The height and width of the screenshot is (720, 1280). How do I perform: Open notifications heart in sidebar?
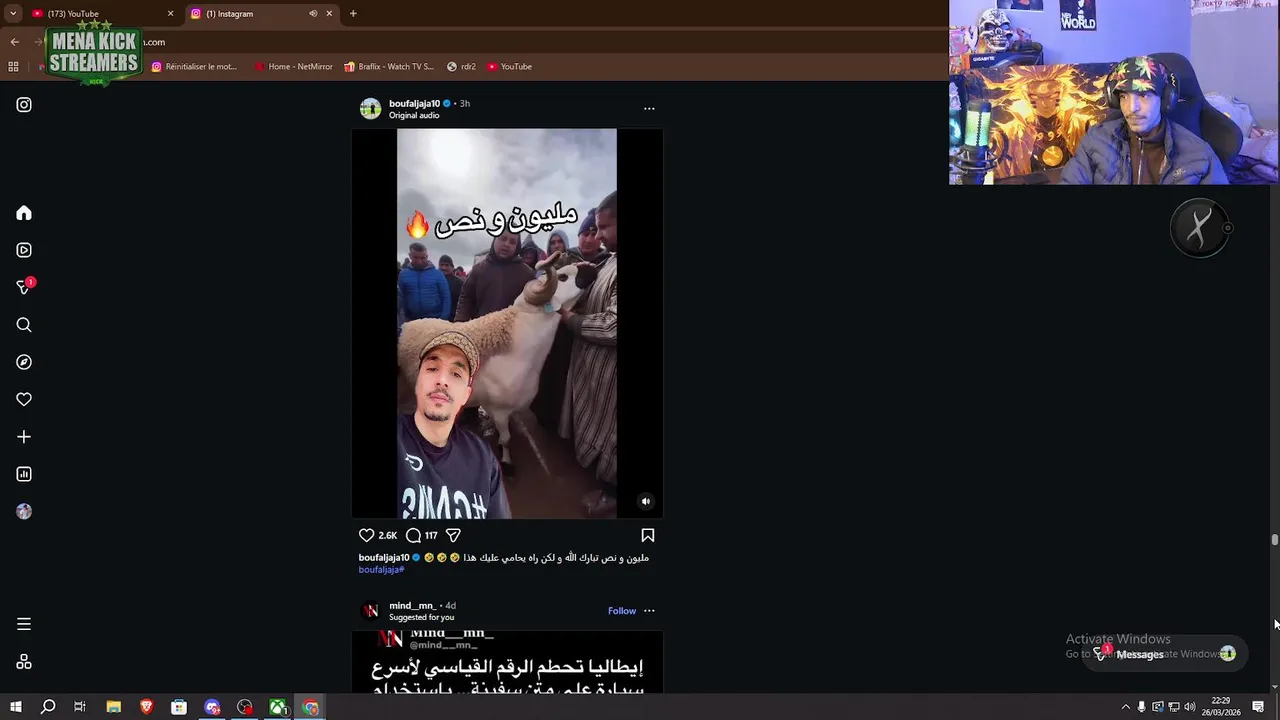(x=24, y=399)
